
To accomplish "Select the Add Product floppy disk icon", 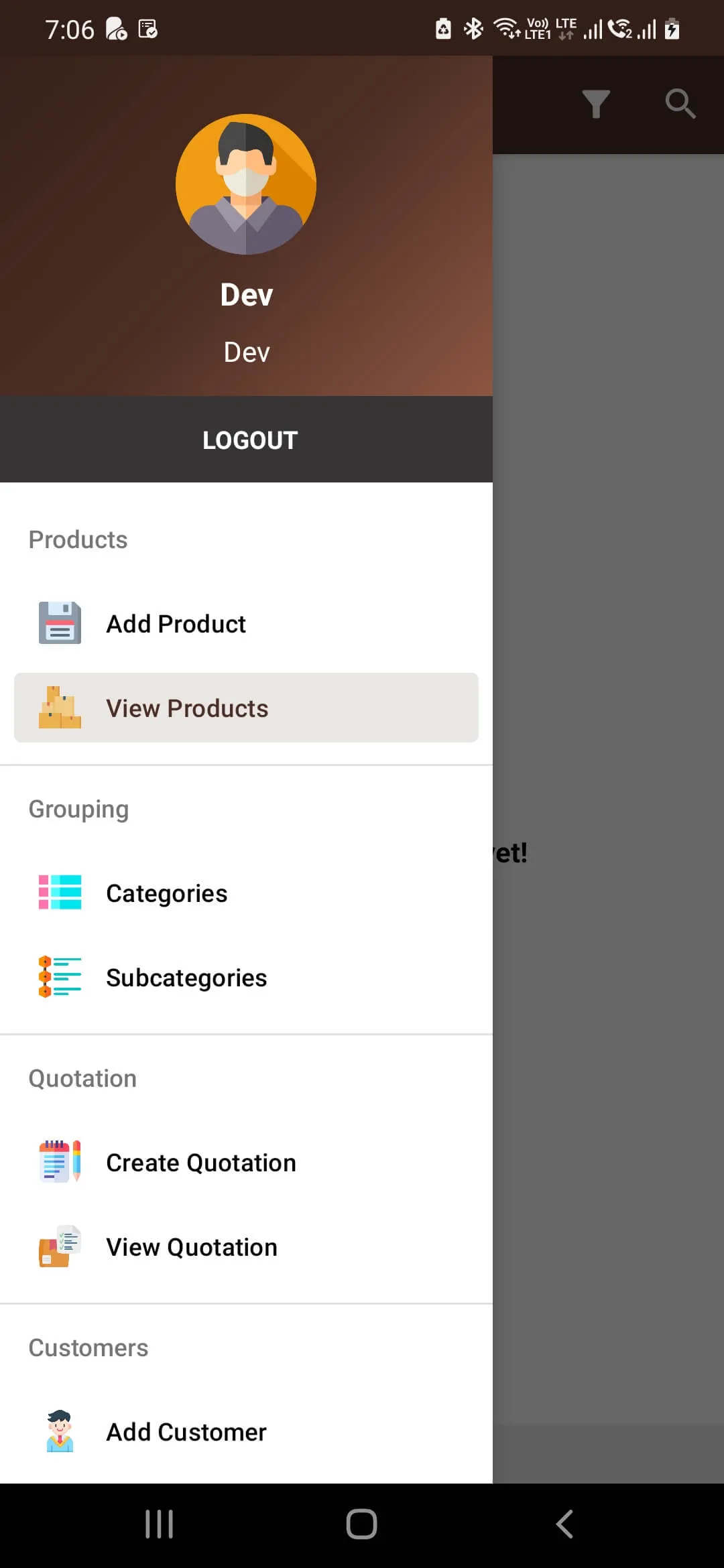I will (58, 623).
